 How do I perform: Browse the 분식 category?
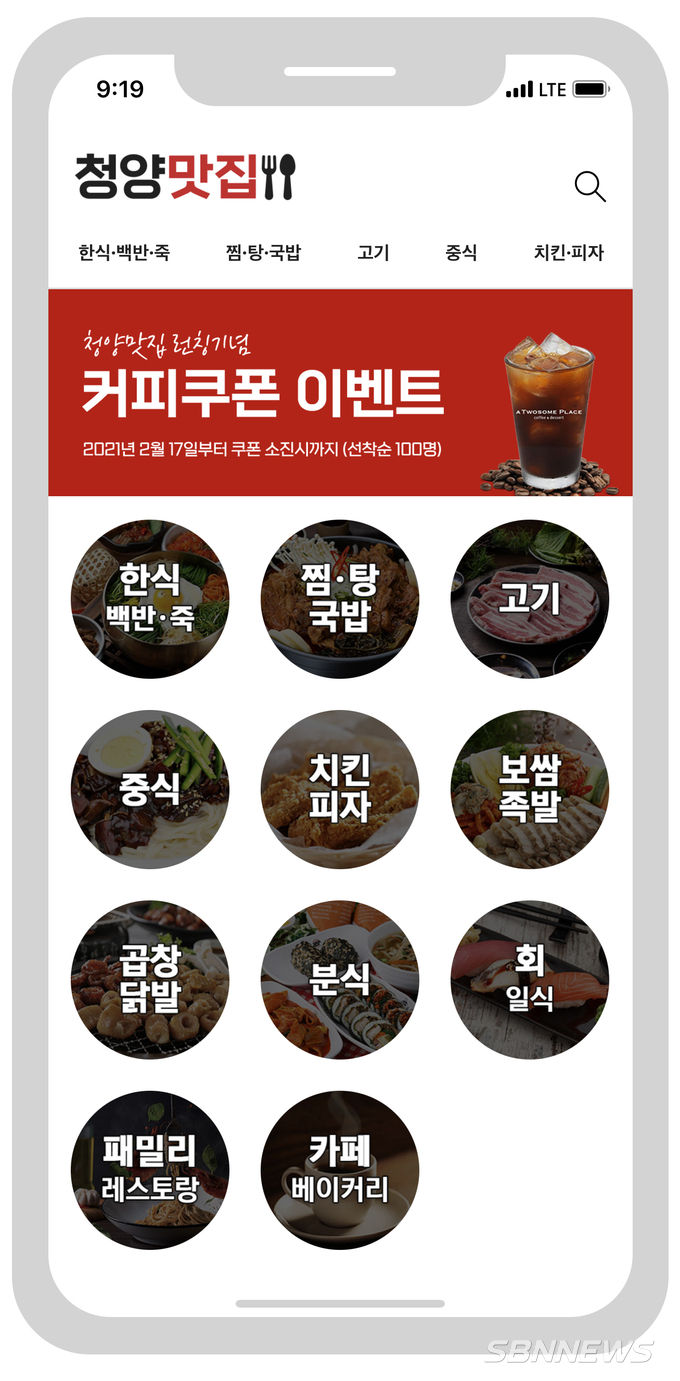tap(340, 979)
